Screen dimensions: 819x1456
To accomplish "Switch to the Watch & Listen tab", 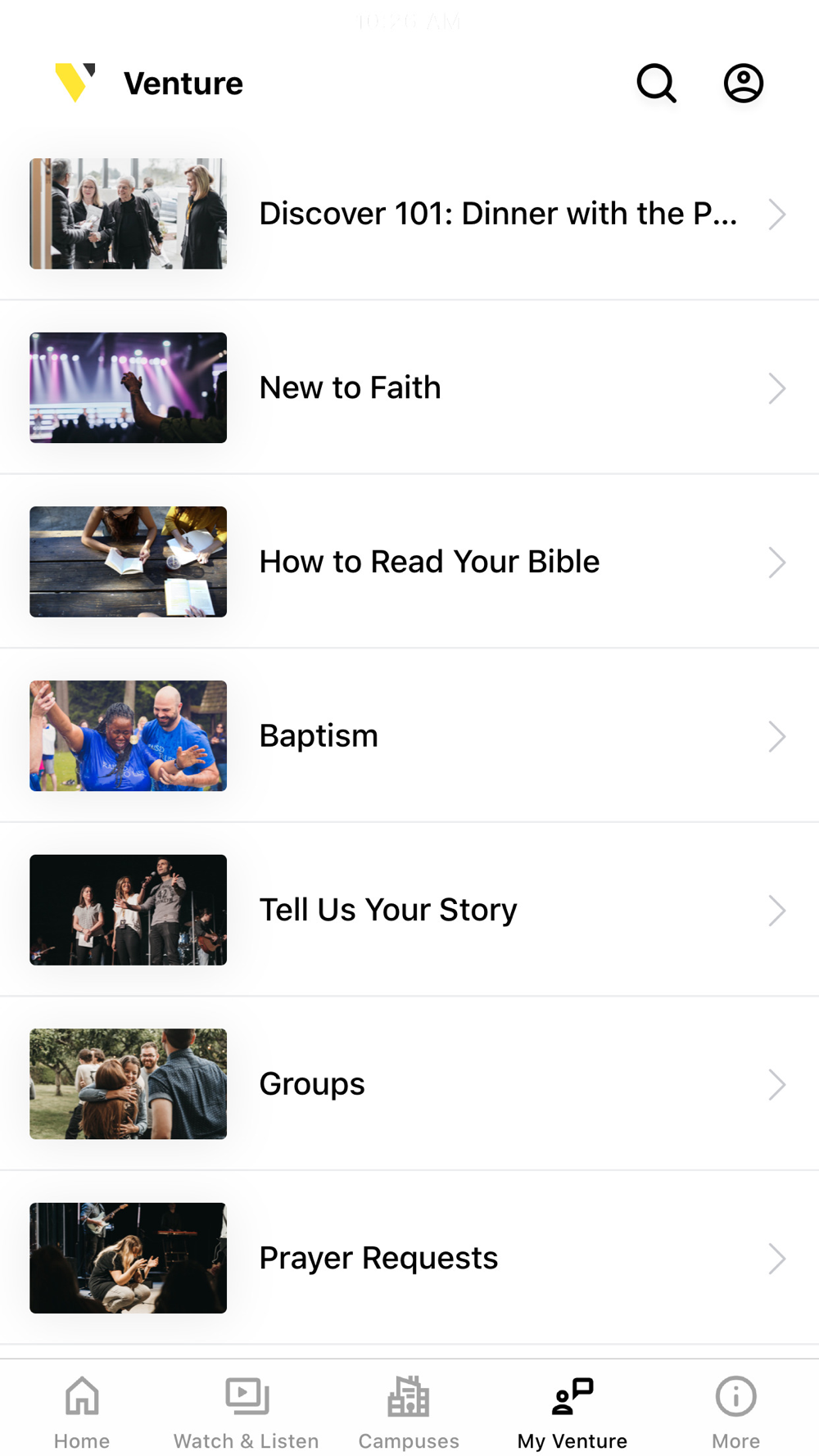I will point(246,1412).
